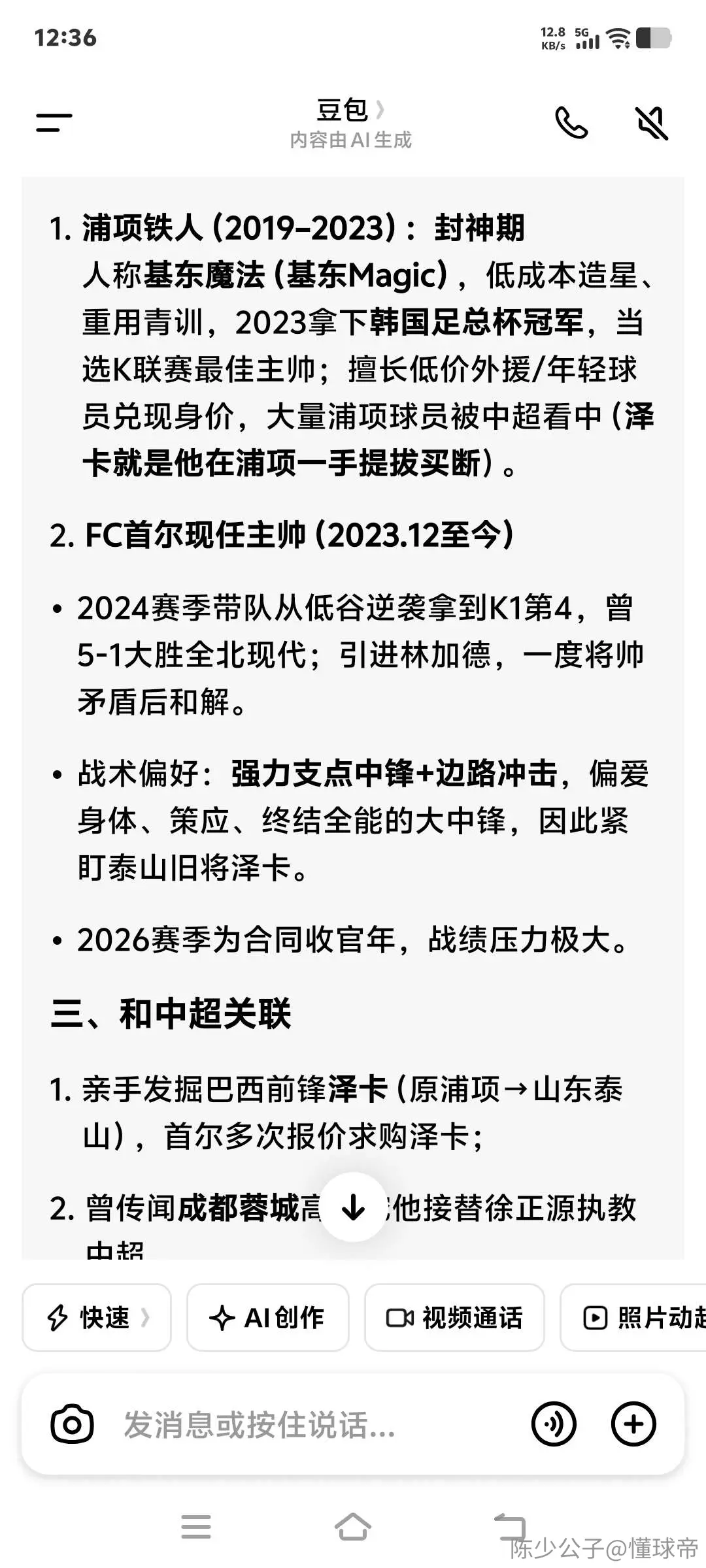Select the 快速 mode chip

(97, 1317)
